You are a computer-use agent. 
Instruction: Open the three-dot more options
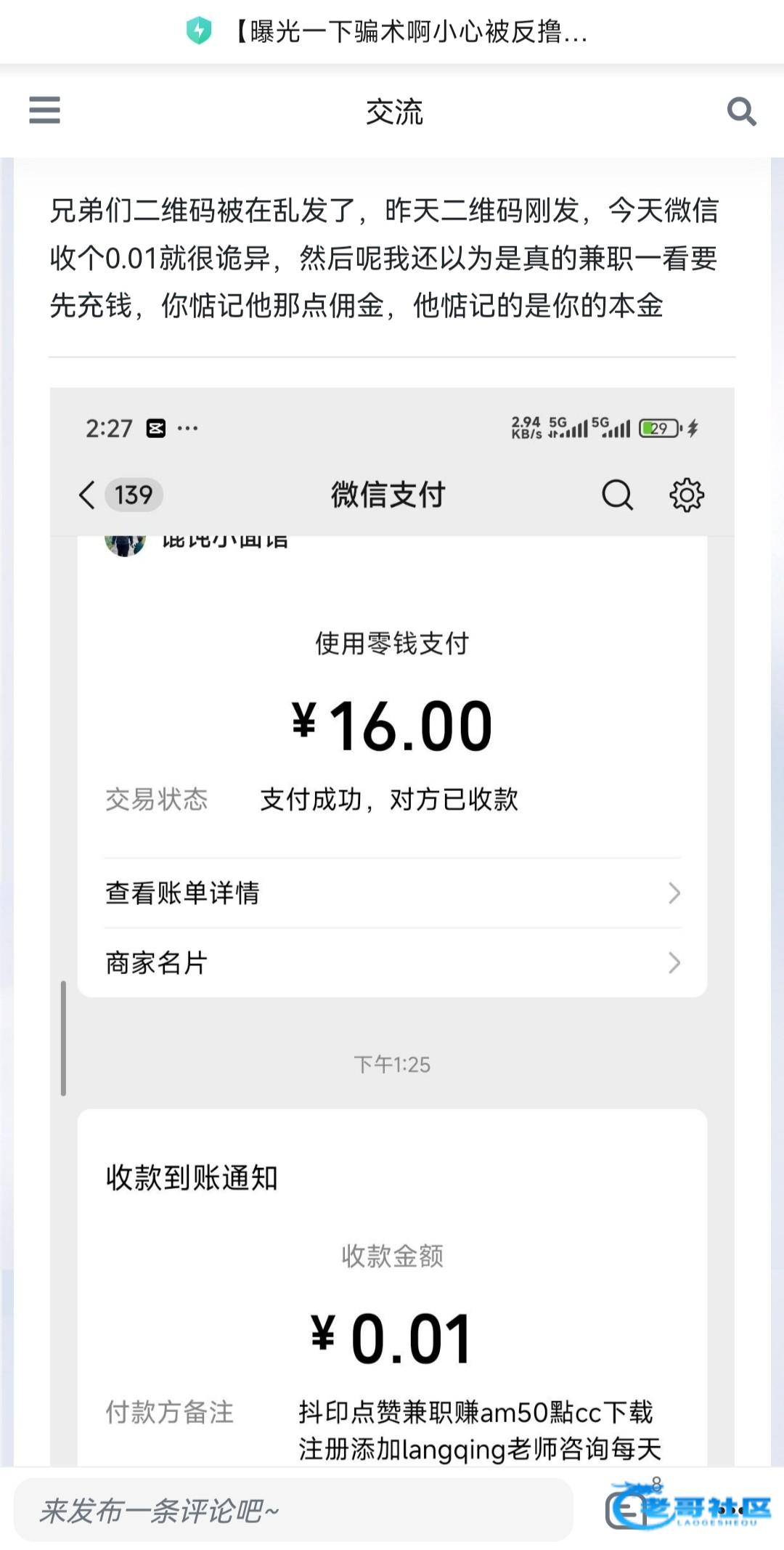(x=735, y=1511)
